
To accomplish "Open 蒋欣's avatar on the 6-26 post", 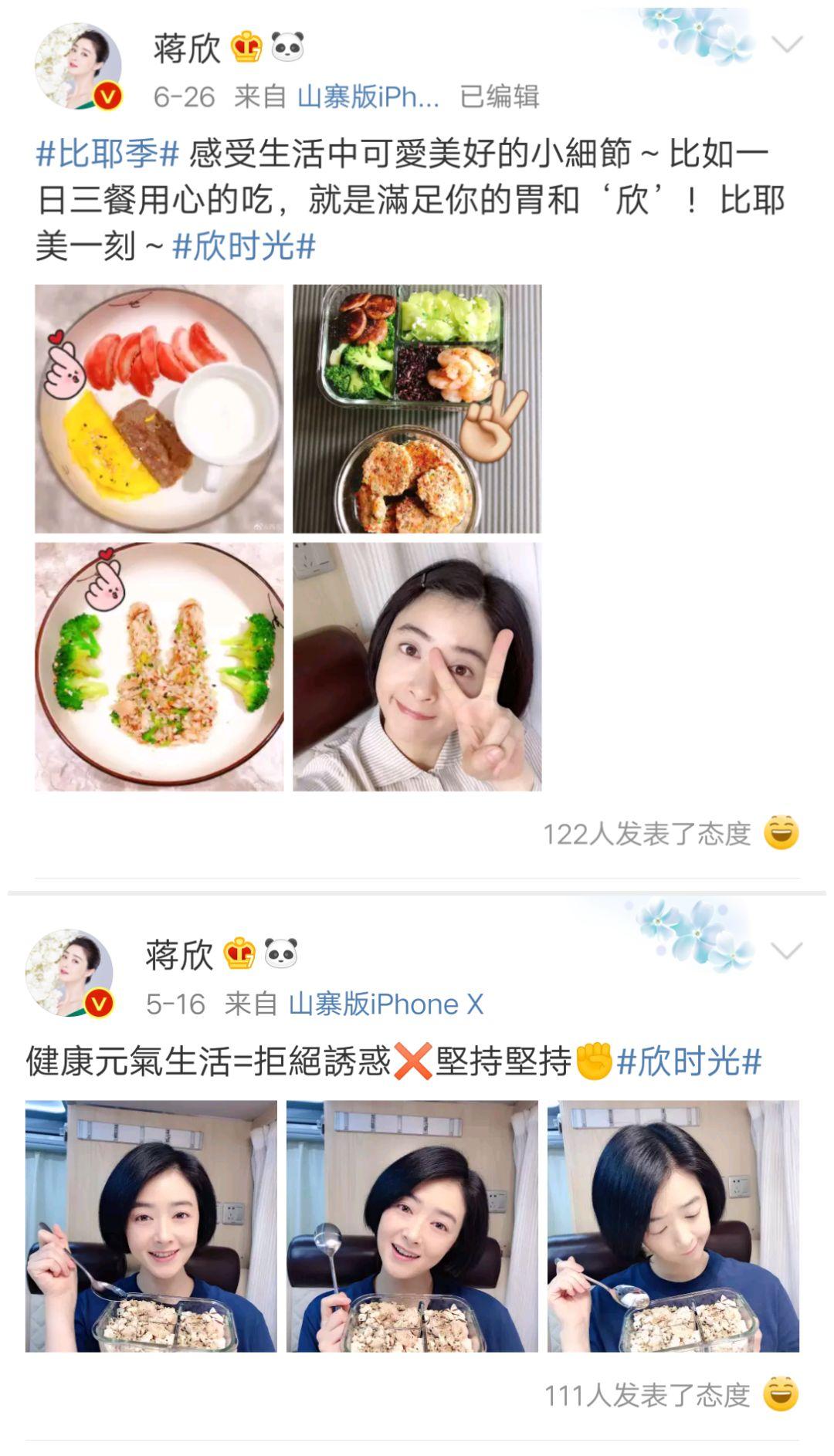I will point(79,66).
